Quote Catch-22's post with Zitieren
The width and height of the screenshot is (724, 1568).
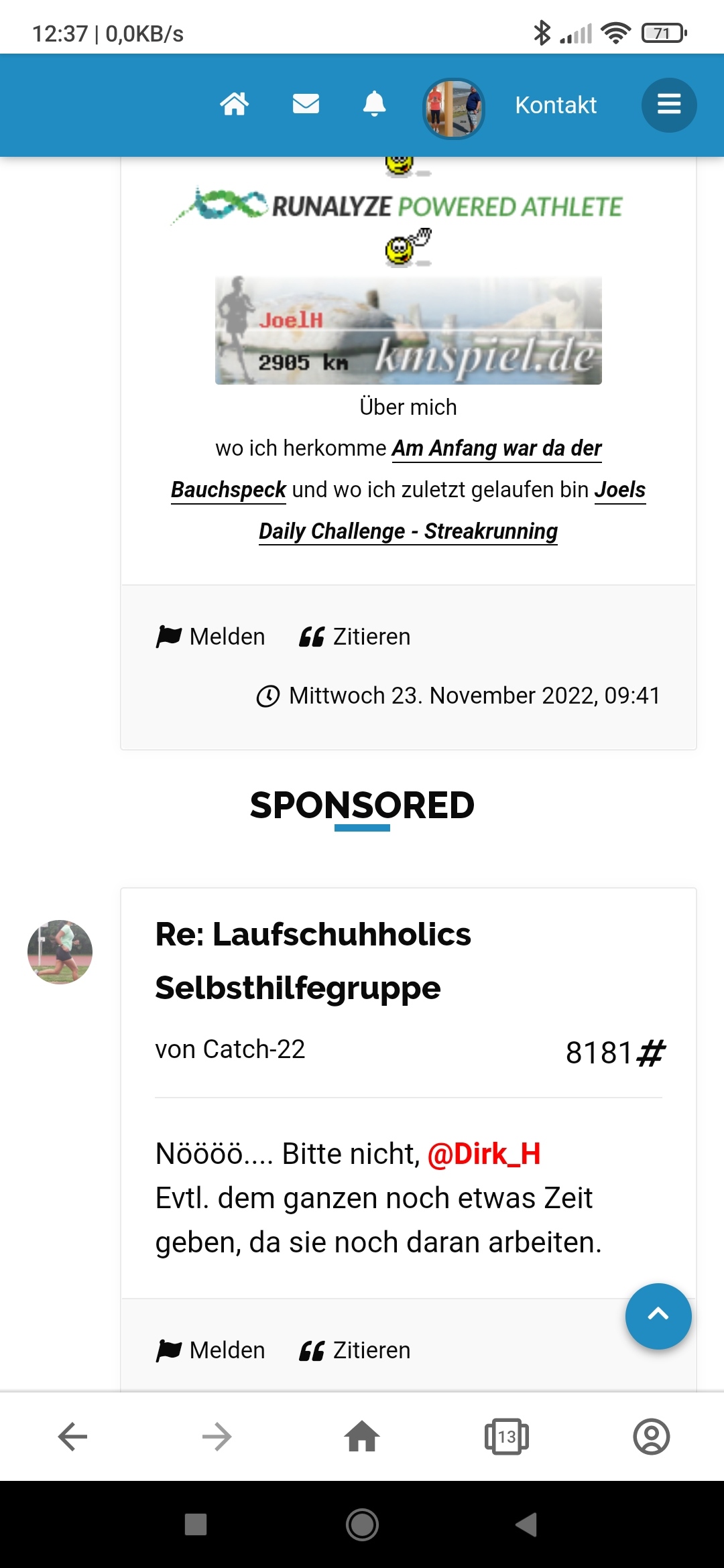click(355, 1350)
